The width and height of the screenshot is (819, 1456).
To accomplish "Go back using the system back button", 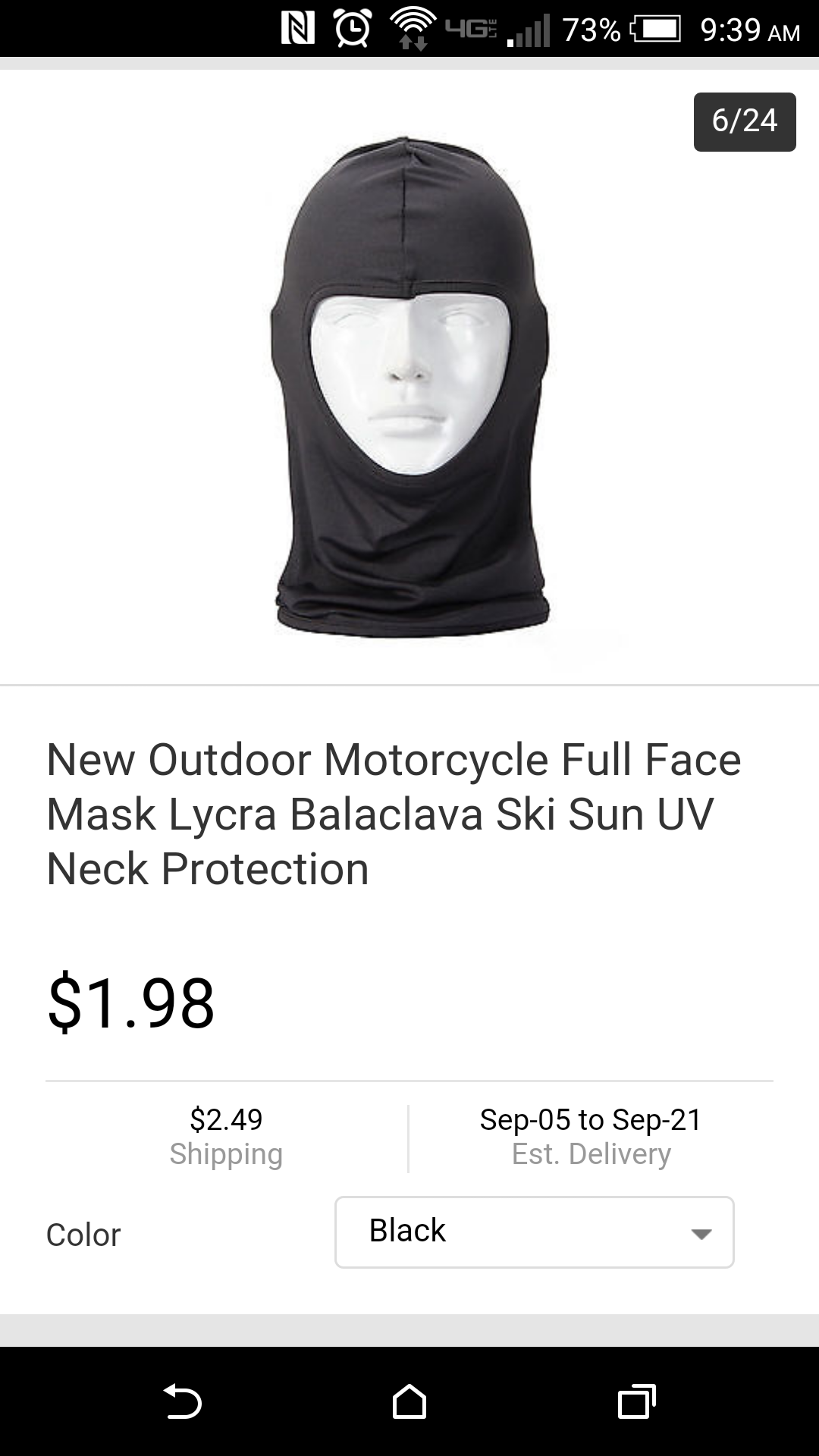I will 182,1401.
